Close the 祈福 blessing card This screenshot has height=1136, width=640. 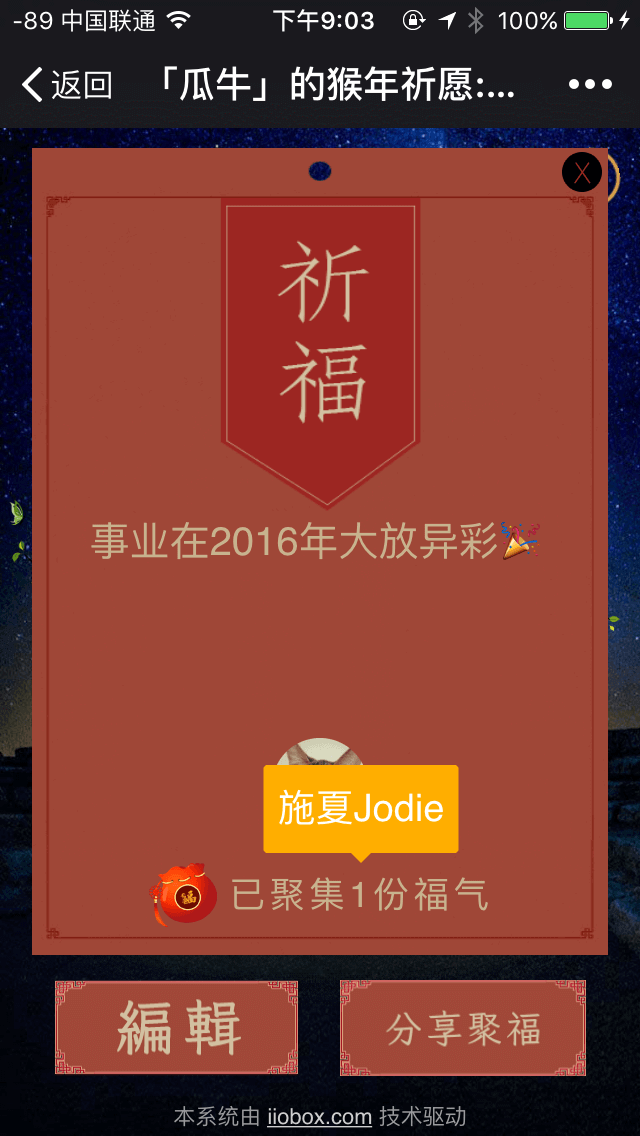pyautogui.click(x=582, y=173)
